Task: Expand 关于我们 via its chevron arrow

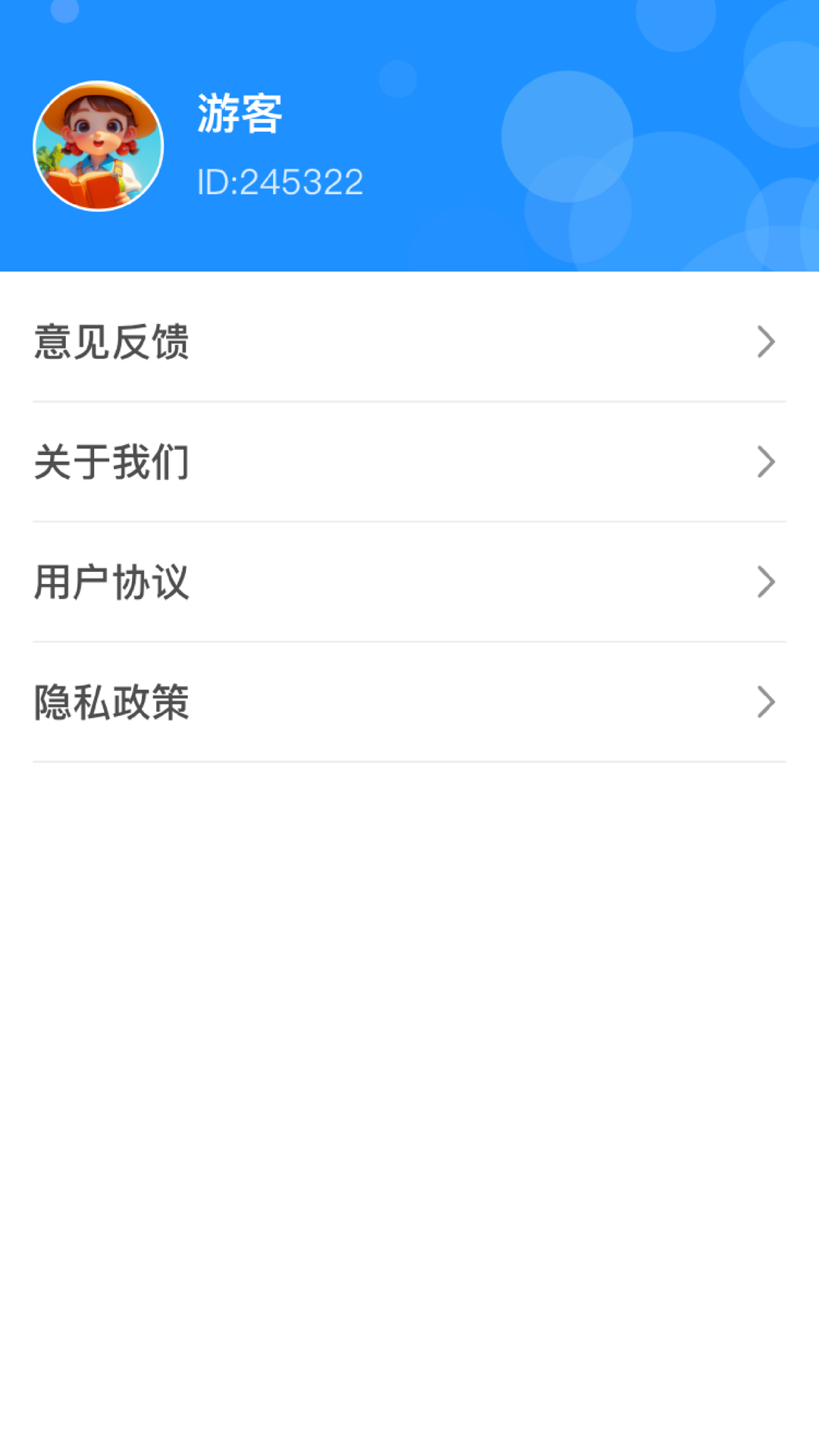Action: (765, 463)
